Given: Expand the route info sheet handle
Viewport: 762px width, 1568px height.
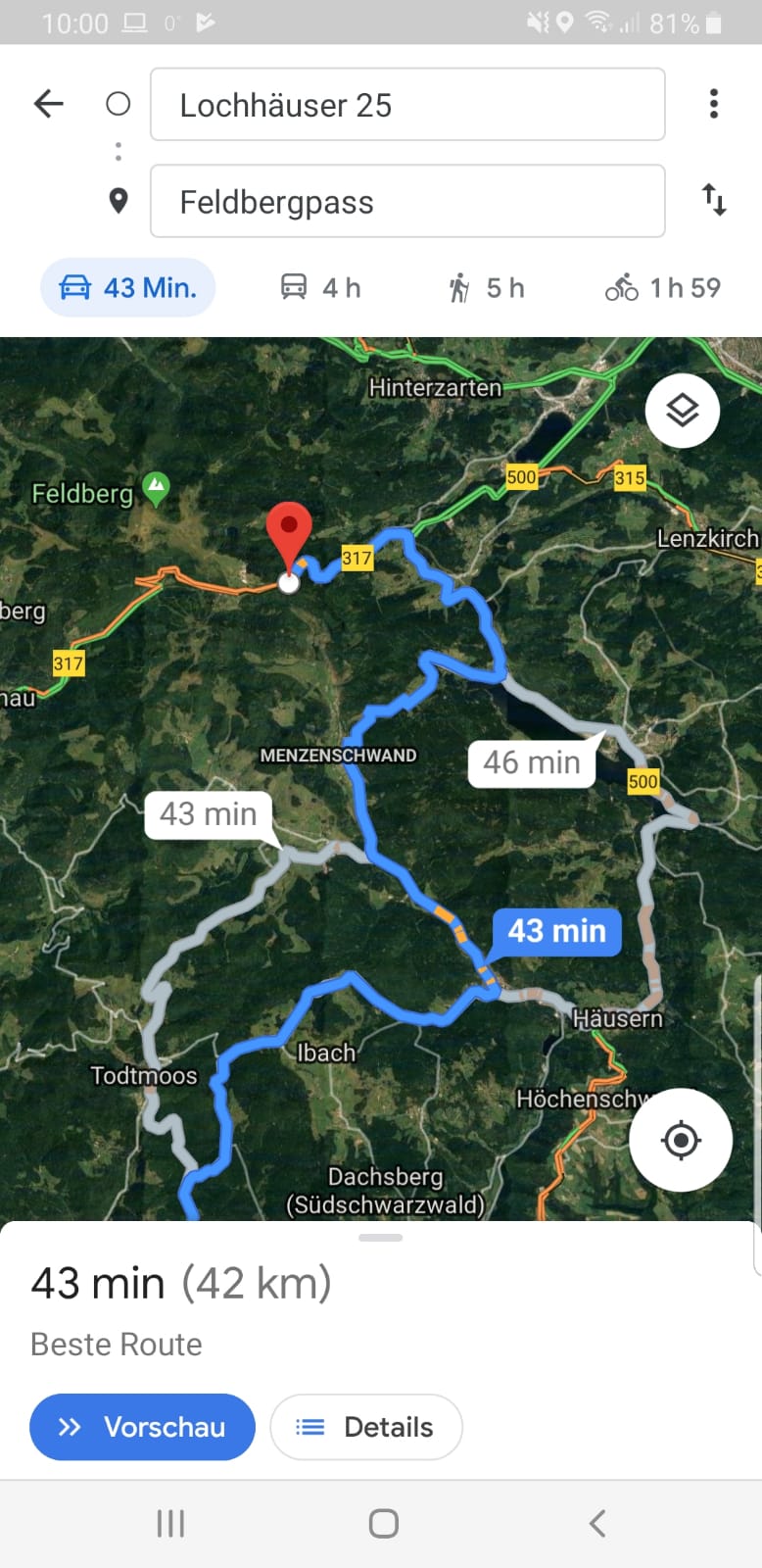Looking at the screenshot, I should click(x=381, y=1238).
